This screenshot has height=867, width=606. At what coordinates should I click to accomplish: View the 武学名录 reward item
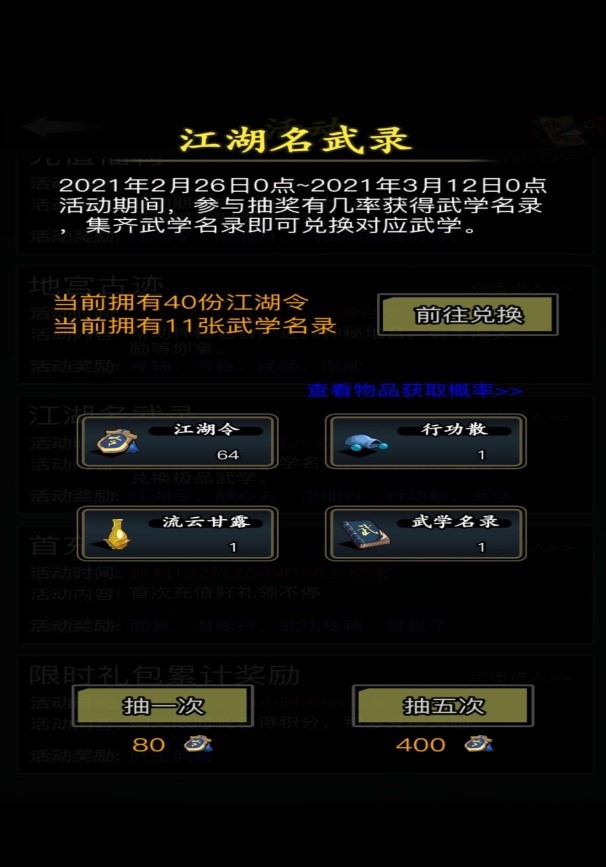[x=425, y=533]
